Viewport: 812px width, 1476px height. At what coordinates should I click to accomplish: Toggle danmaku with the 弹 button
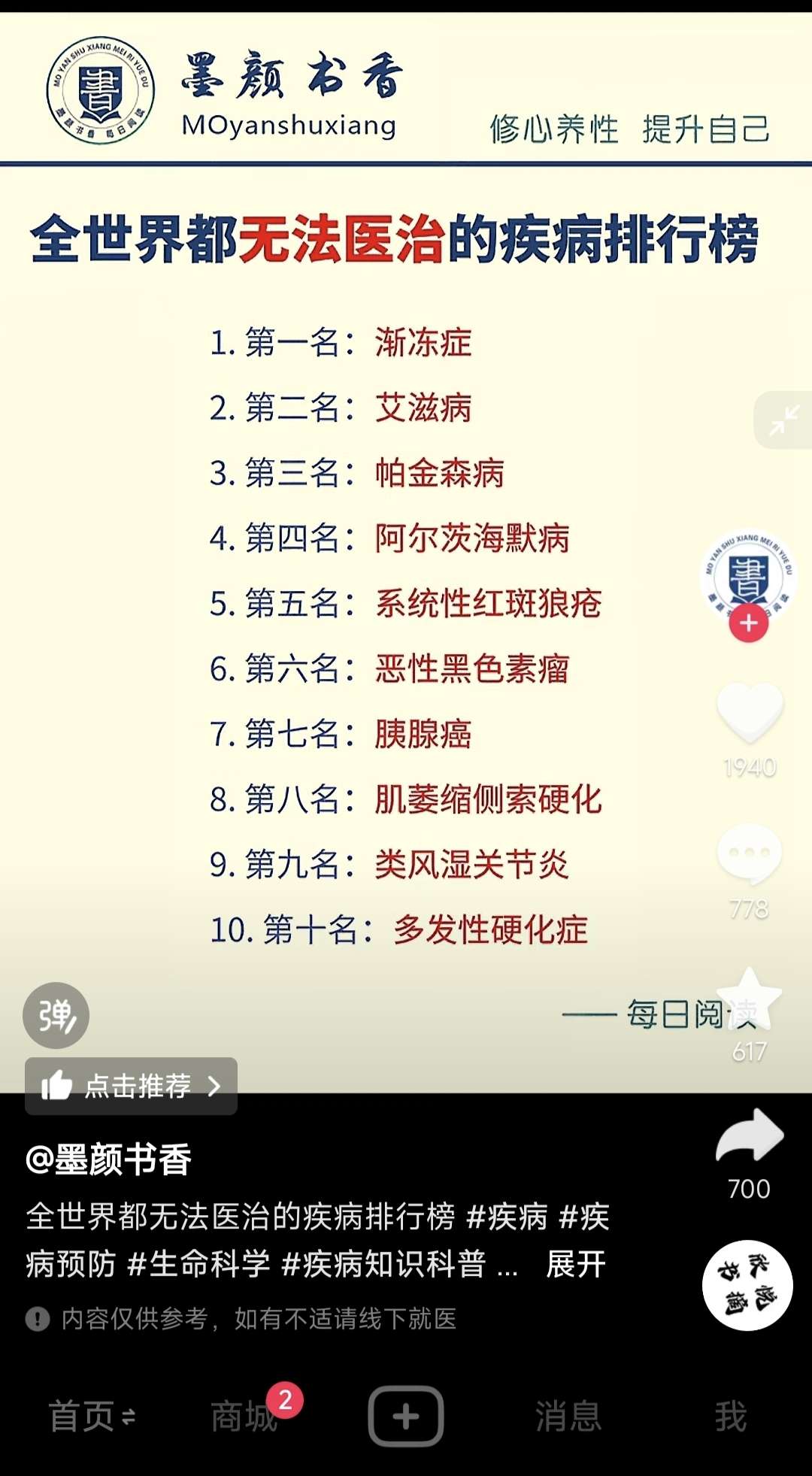tap(55, 1015)
